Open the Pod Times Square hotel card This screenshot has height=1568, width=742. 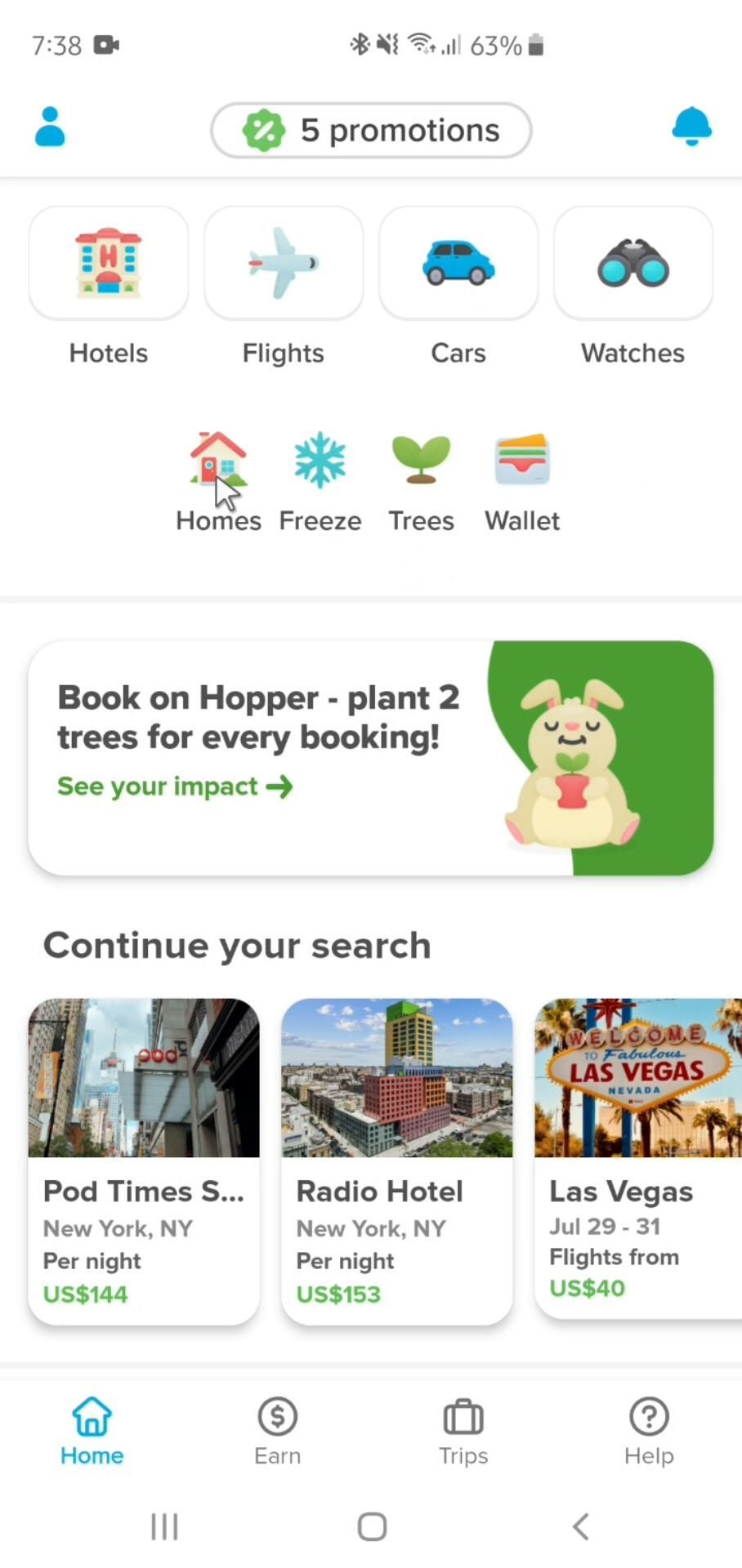tap(144, 1160)
